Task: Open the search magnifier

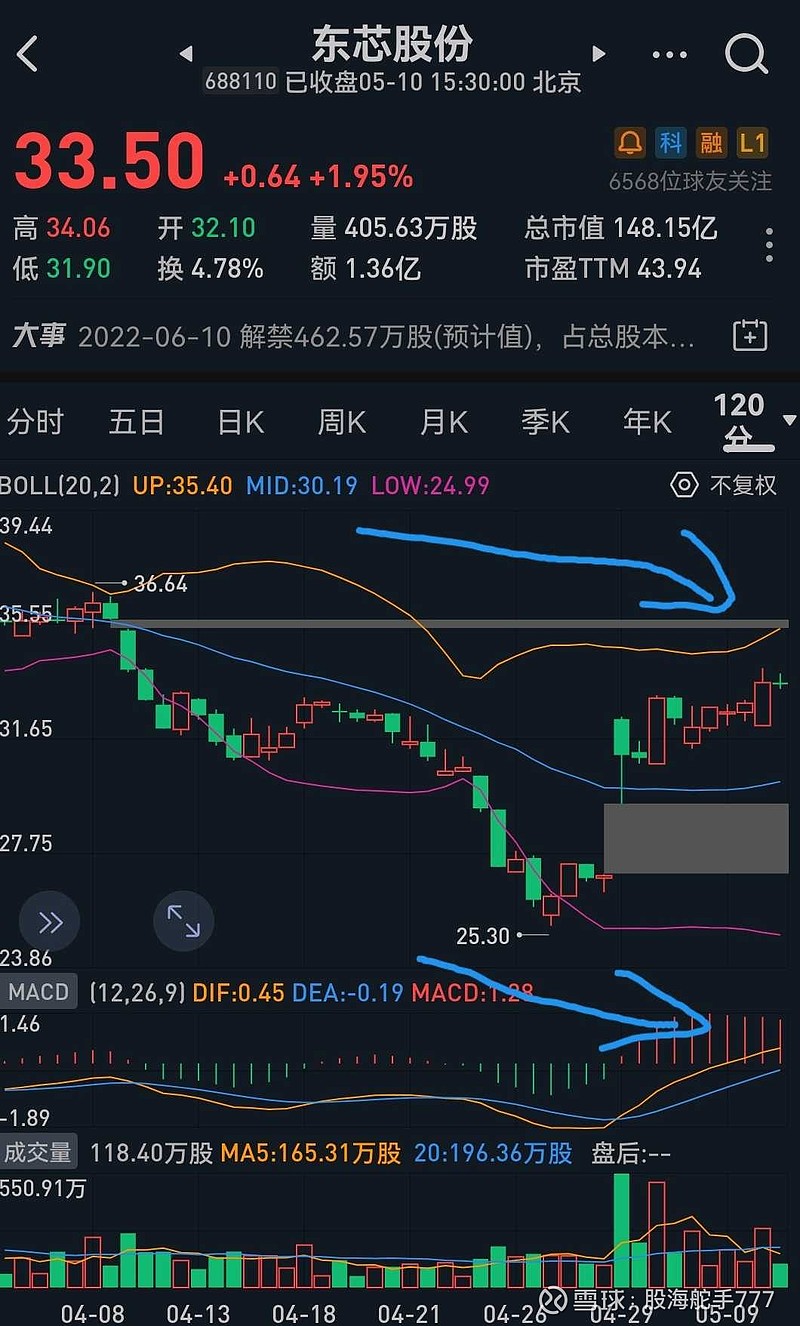Action: pyautogui.click(x=746, y=53)
